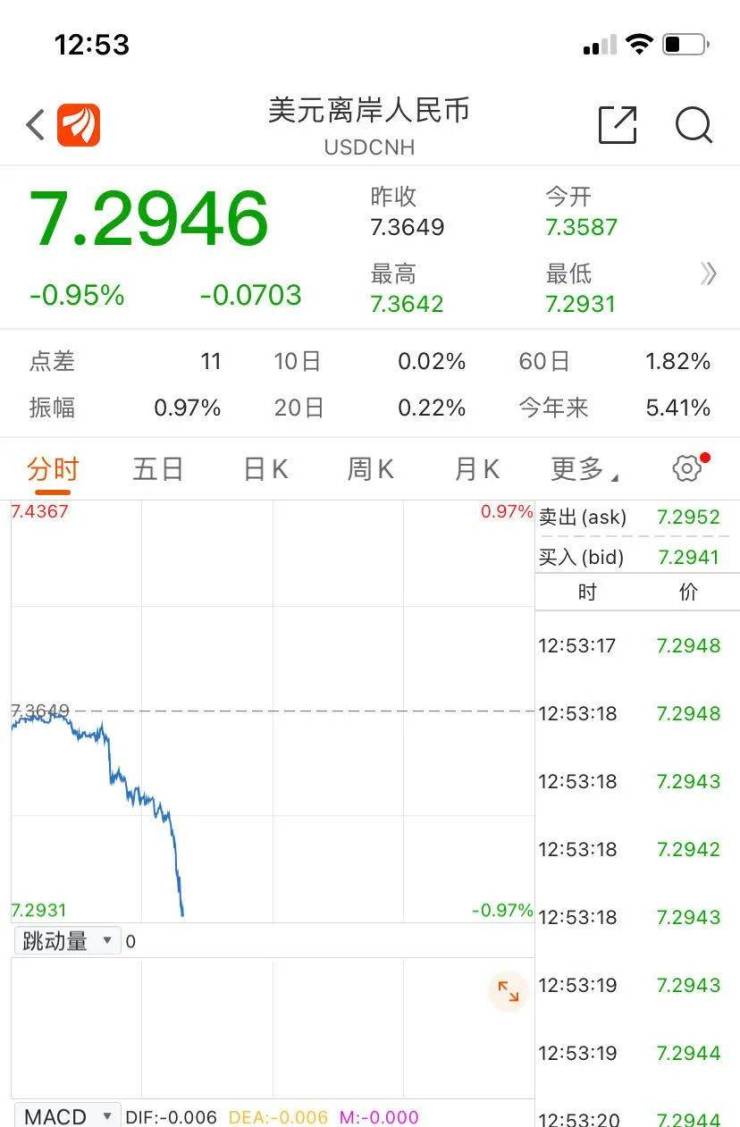Share this USDCNH quote page
740x1127 pixels.
pyautogui.click(x=617, y=126)
